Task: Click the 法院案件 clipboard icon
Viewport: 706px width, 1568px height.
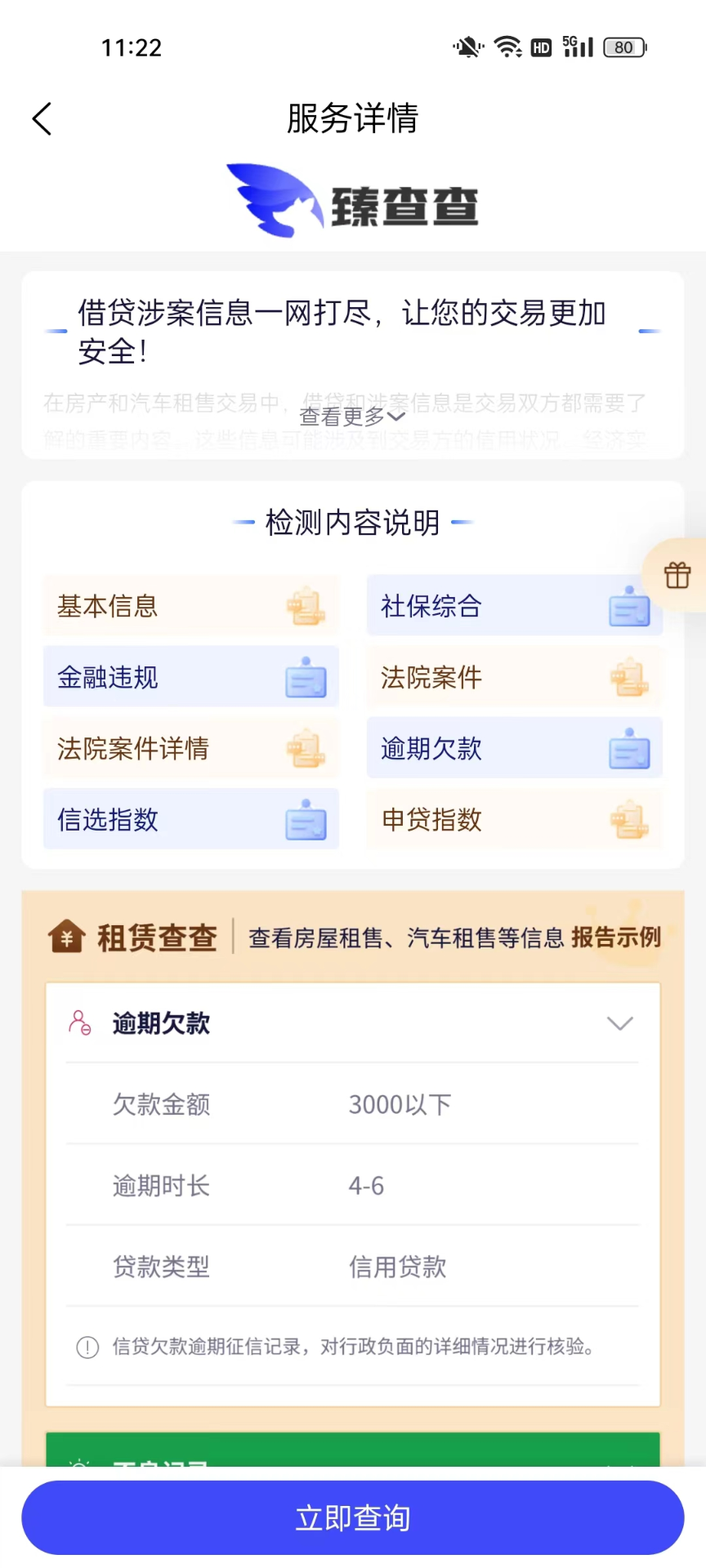Action: [x=628, y=678]
